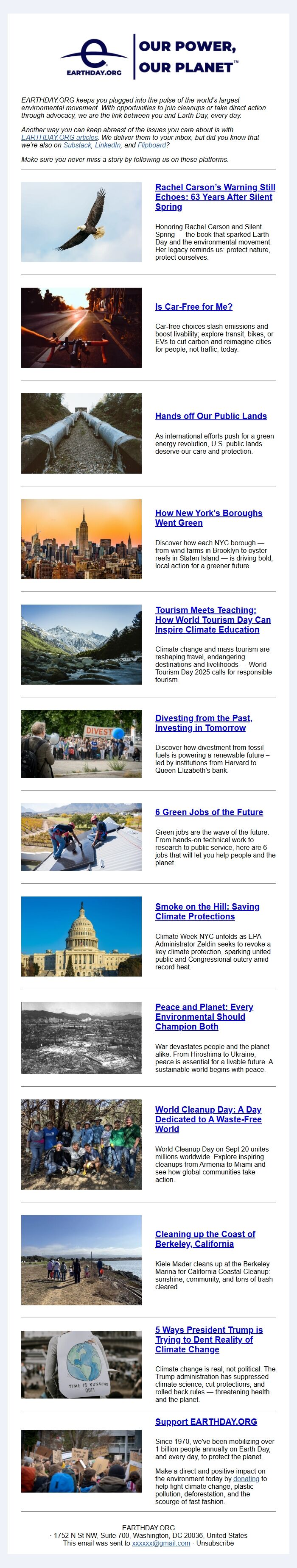Open the EARTHDAY.ORG articles link

coord(59,138)
